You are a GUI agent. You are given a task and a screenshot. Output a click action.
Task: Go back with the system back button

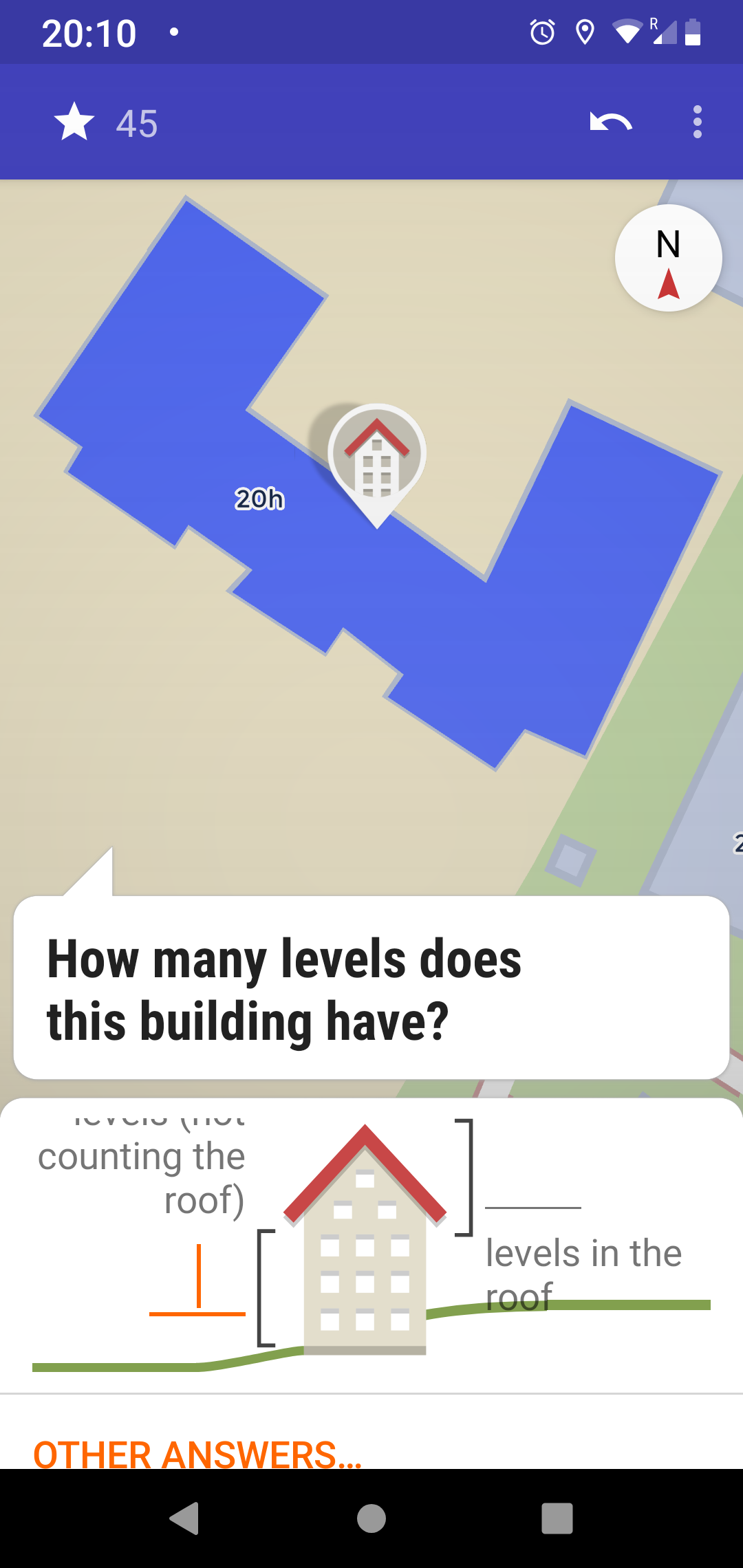(184, 1518)
